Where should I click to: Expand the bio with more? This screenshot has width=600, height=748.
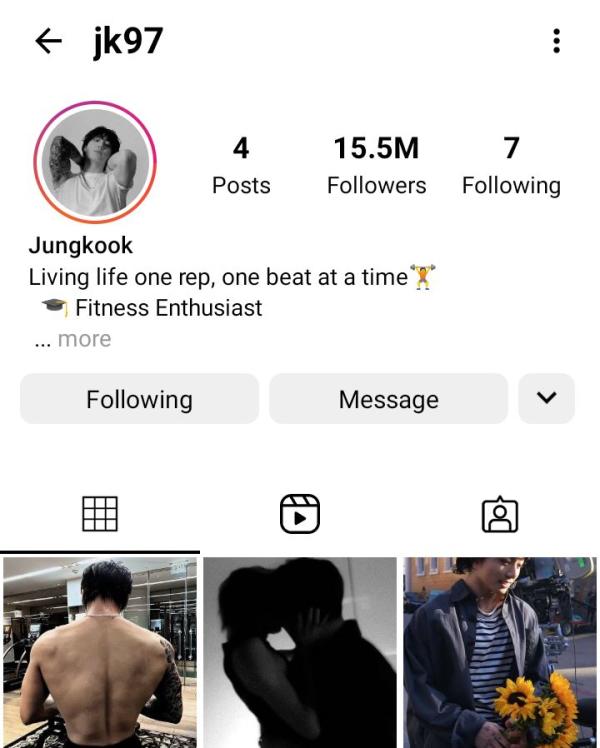click(x=84, y=339)
